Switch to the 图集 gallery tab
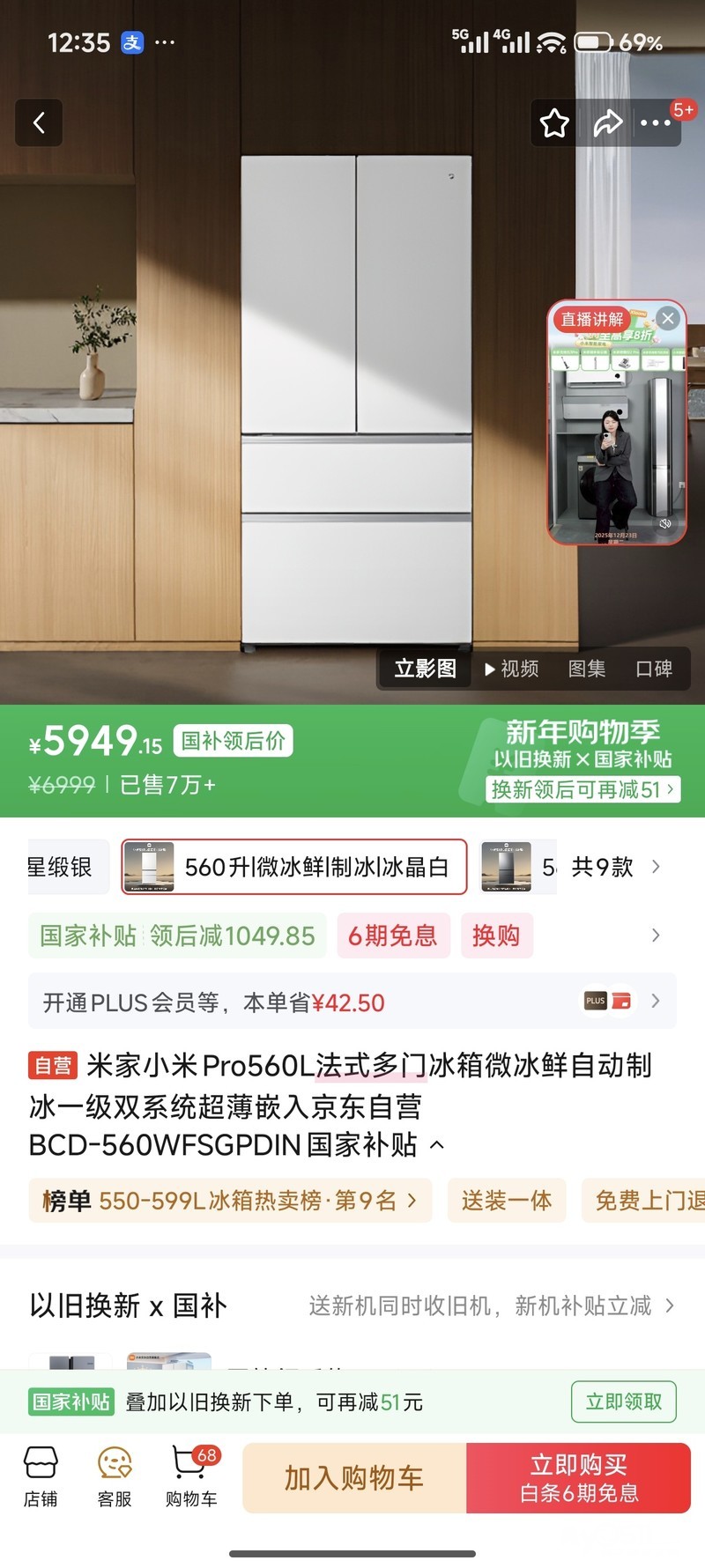Screen dimensions: 705x1568 click(x=587, y=669)
